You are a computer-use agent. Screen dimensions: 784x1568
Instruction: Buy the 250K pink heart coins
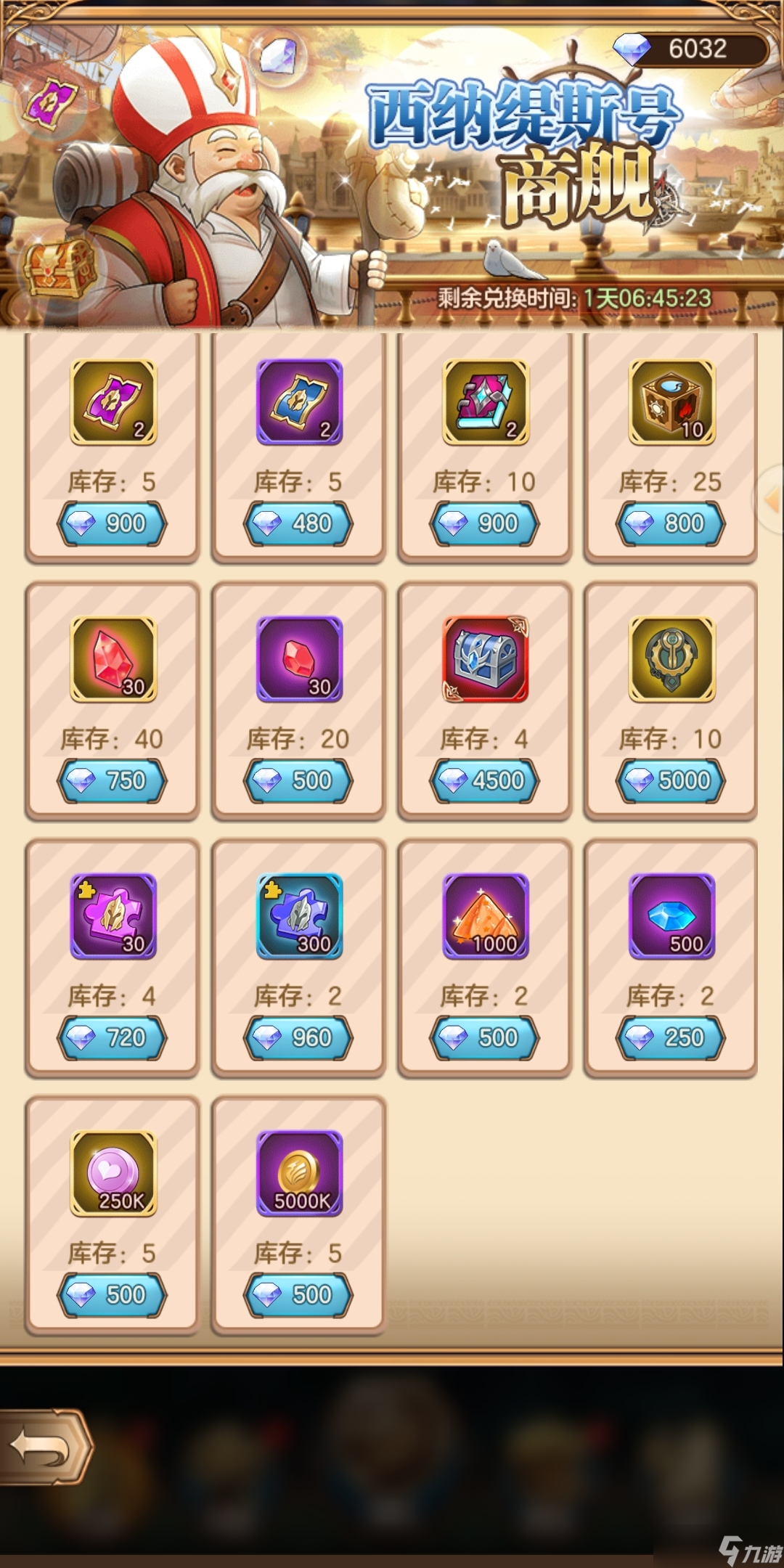click(x=113, y=1294)
